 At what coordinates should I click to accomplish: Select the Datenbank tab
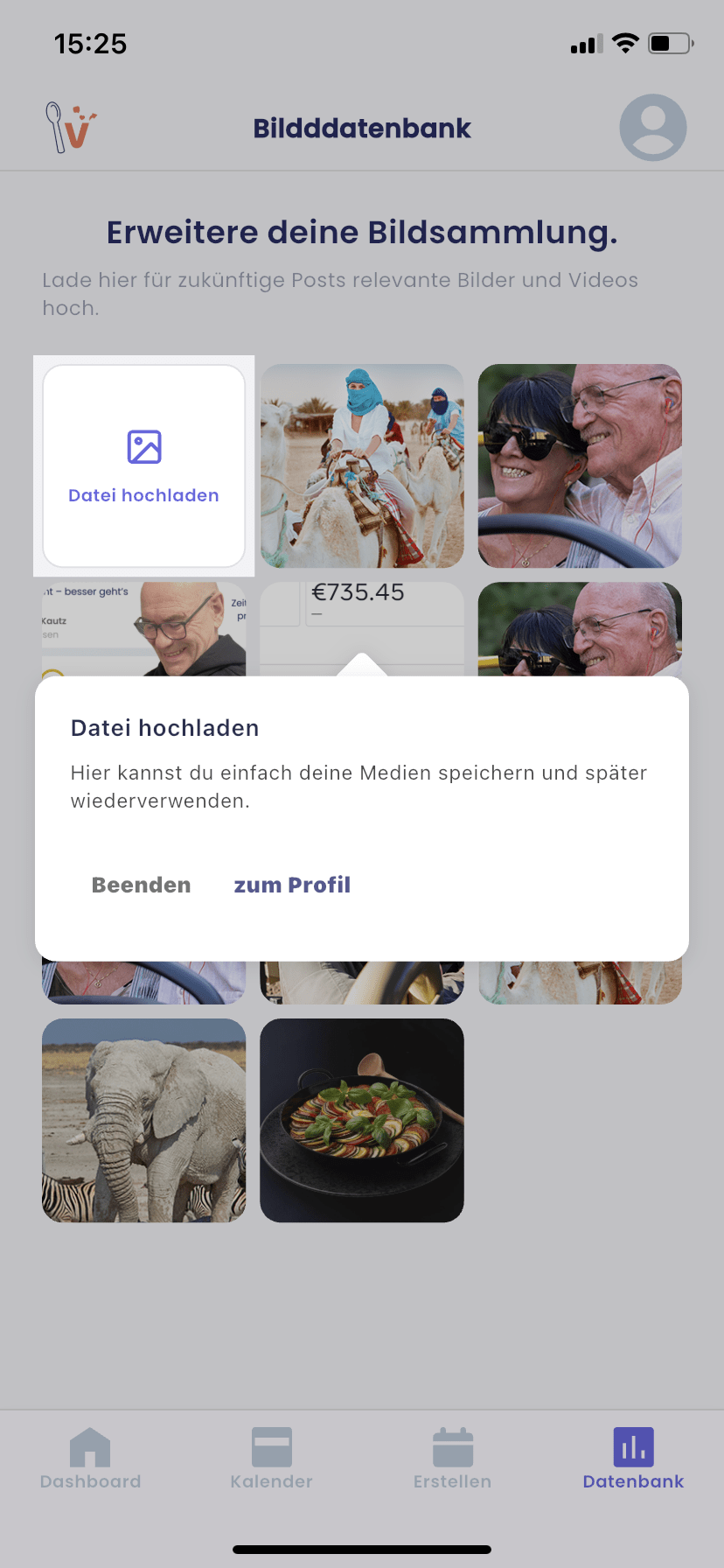(x=633, y=1459)
